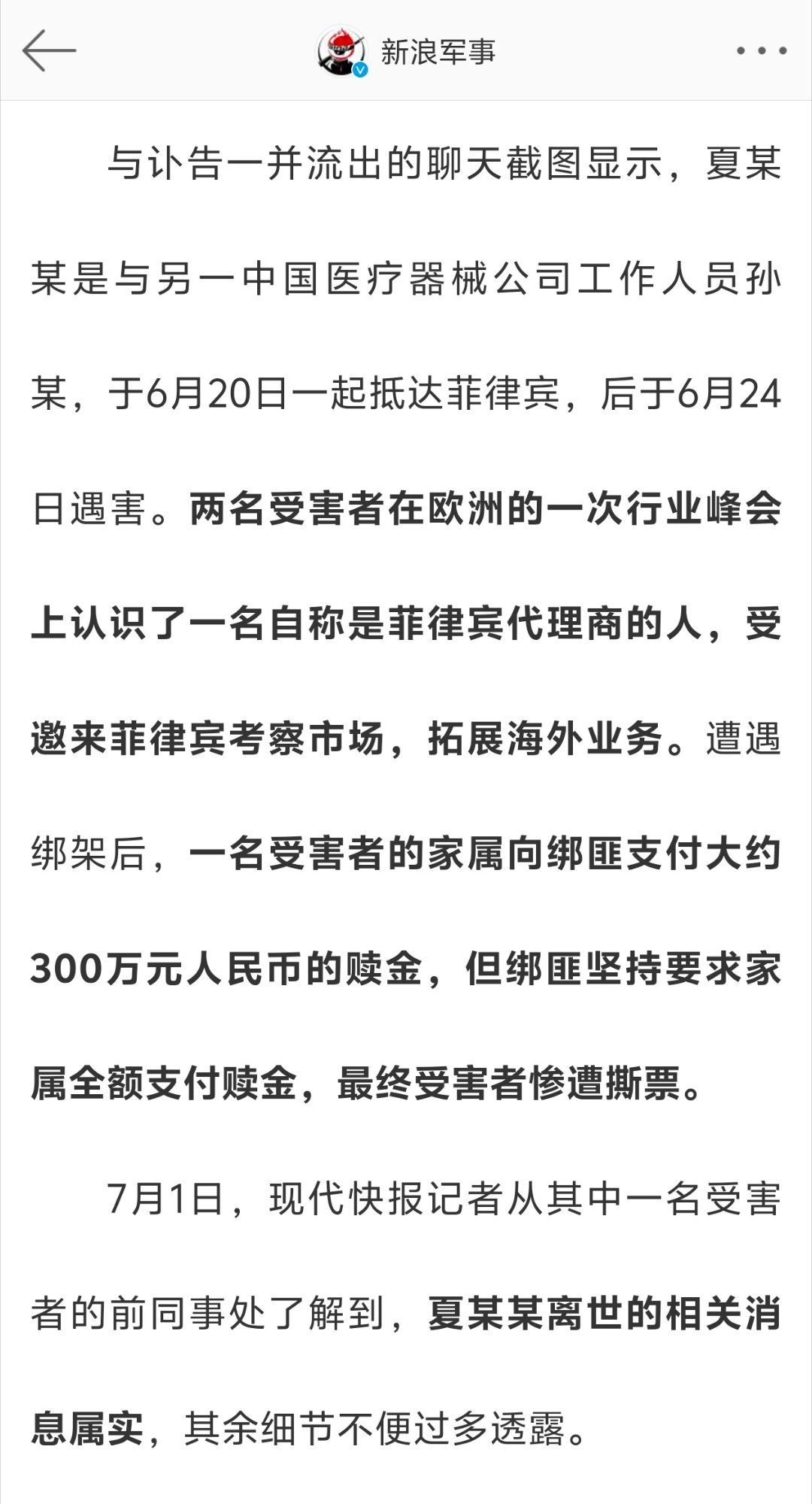
Task: Open the 新浪军事 account profile
Action: 406,52
